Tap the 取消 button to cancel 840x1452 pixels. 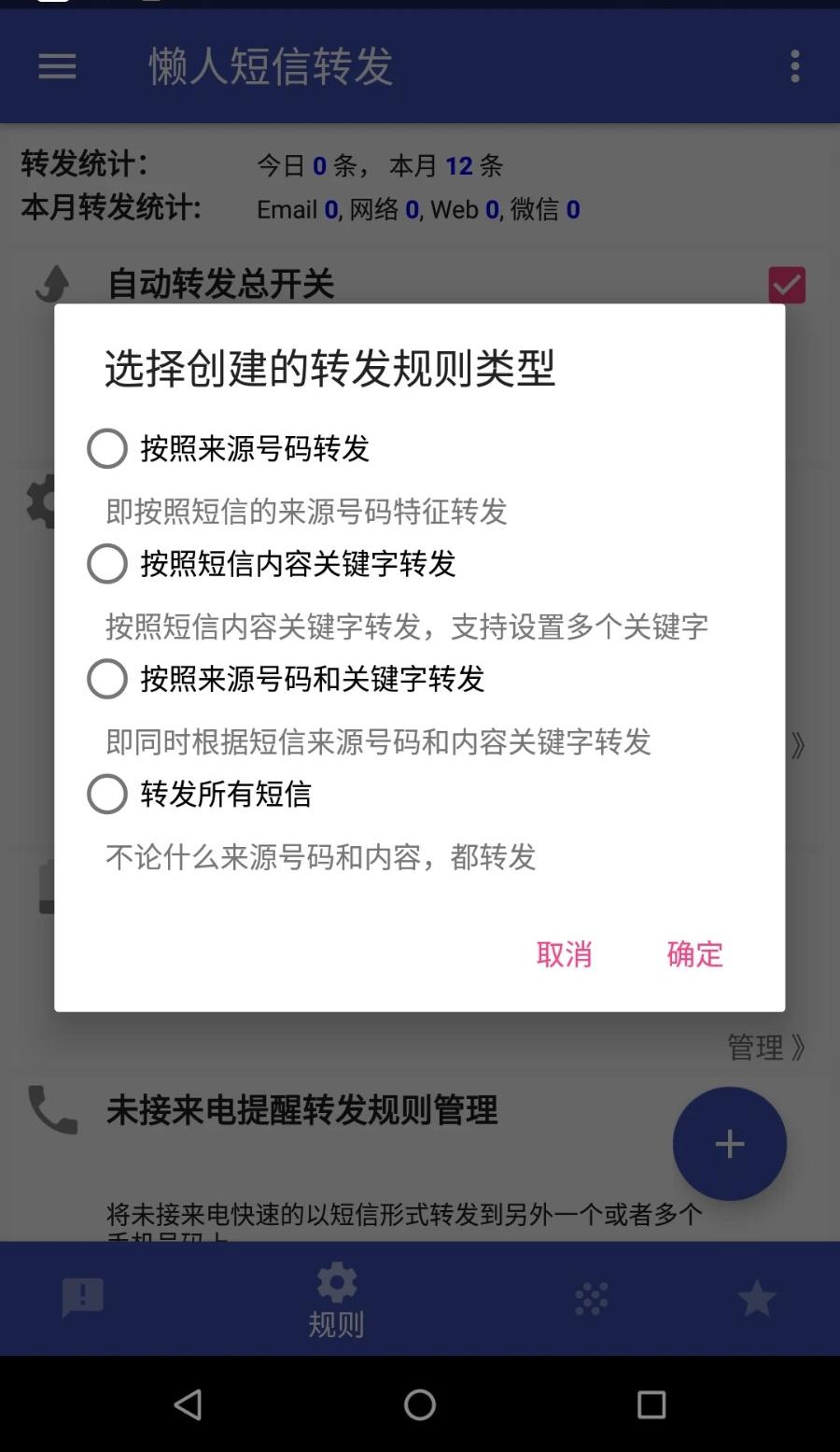564,954
